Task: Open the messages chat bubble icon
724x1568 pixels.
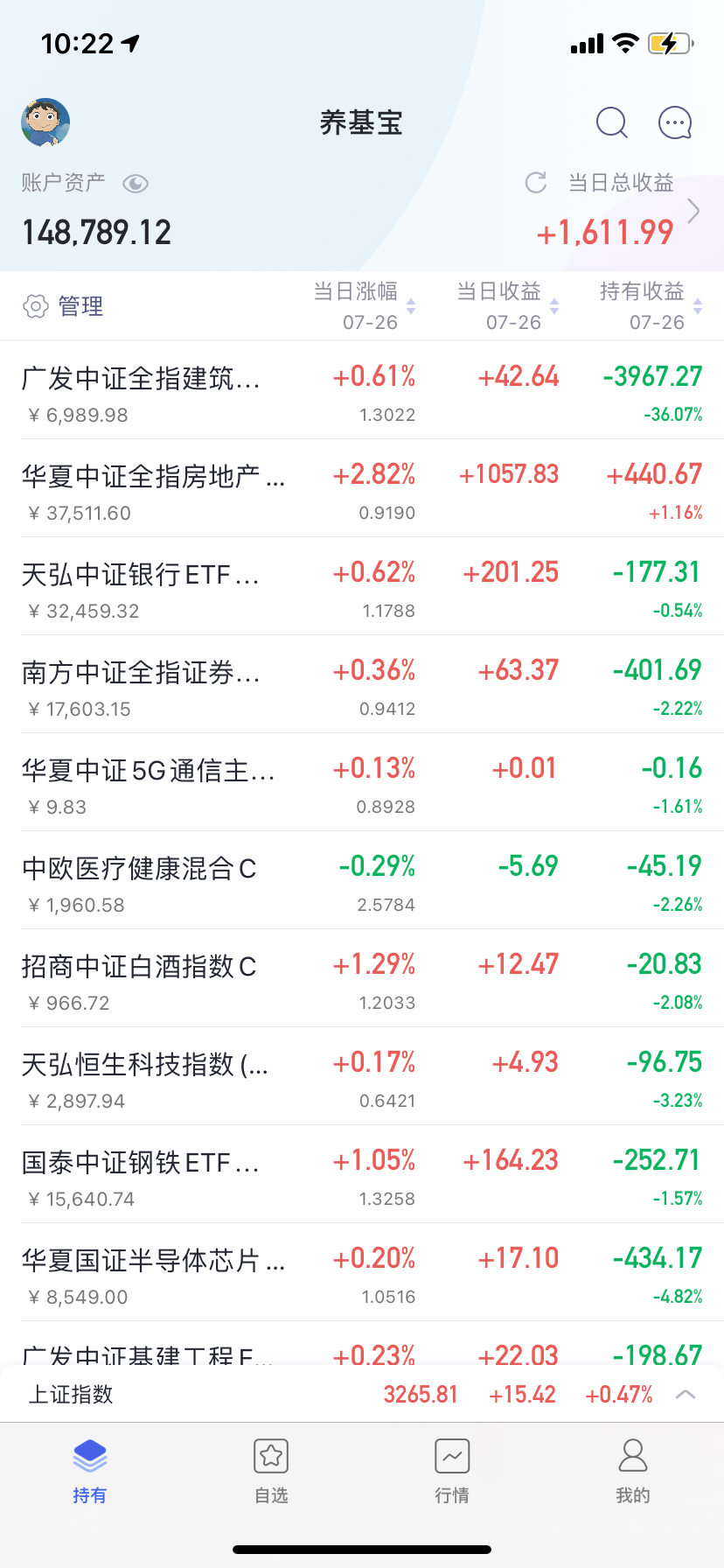Action: [x=675, y=122]
